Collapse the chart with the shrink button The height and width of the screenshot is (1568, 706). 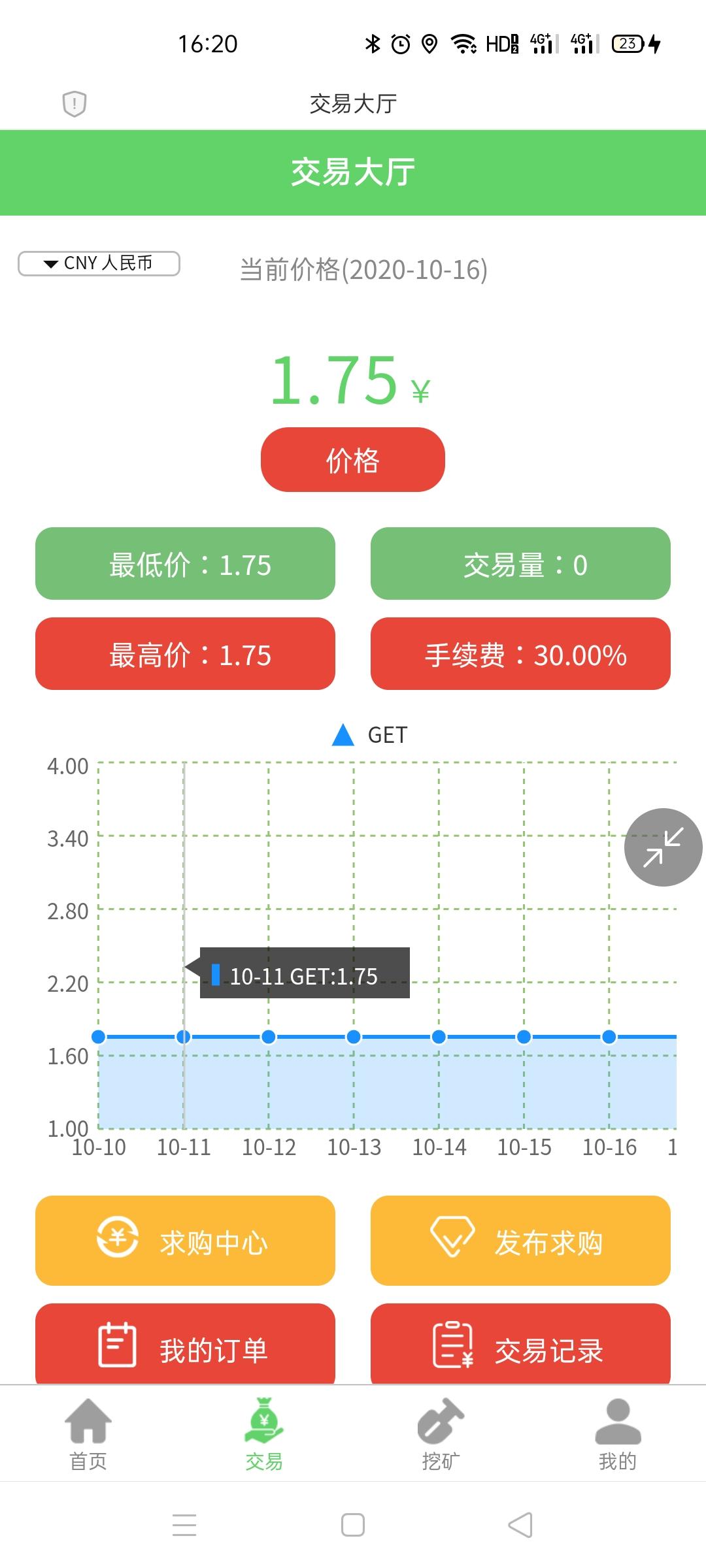663,847
